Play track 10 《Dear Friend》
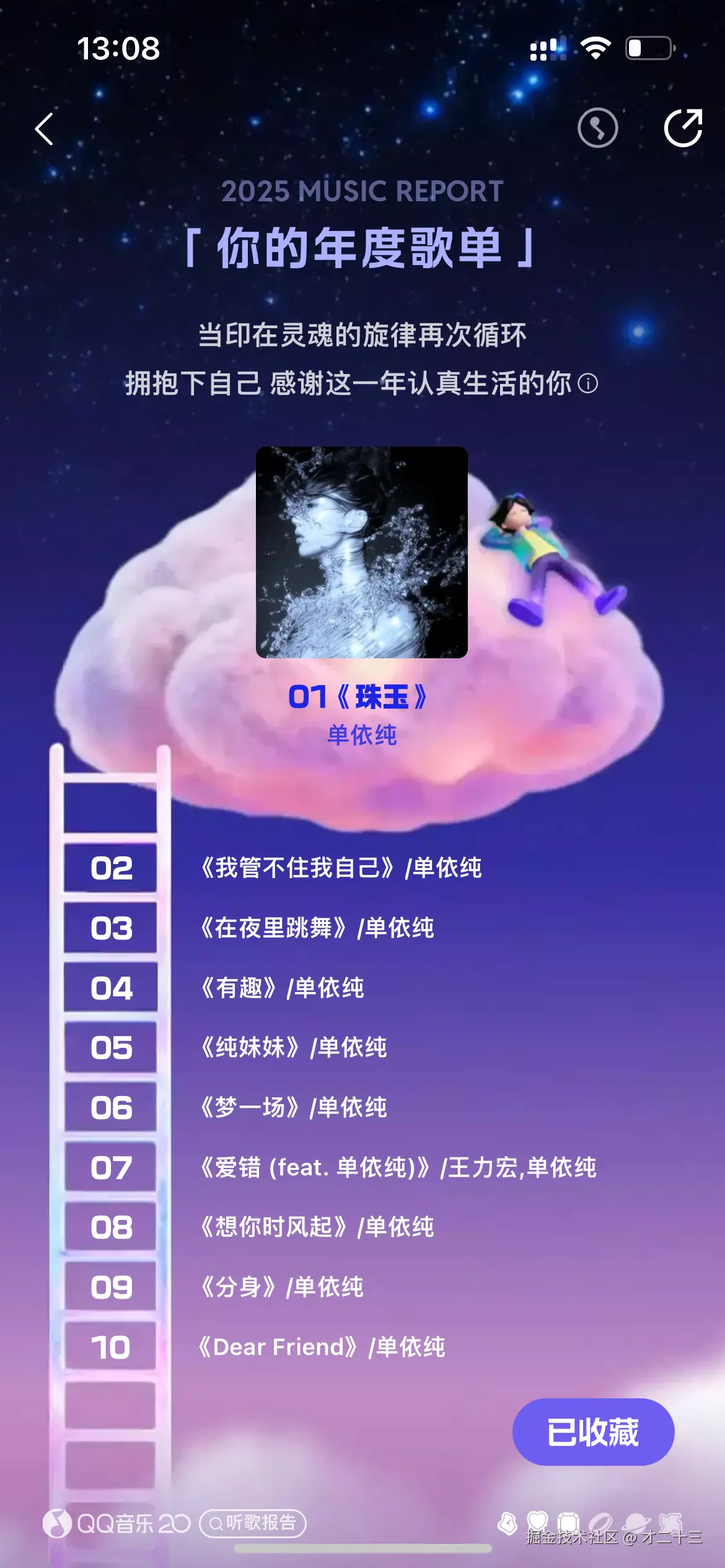The height and width of the screenshot is (1568, 725). [325, 1345]
